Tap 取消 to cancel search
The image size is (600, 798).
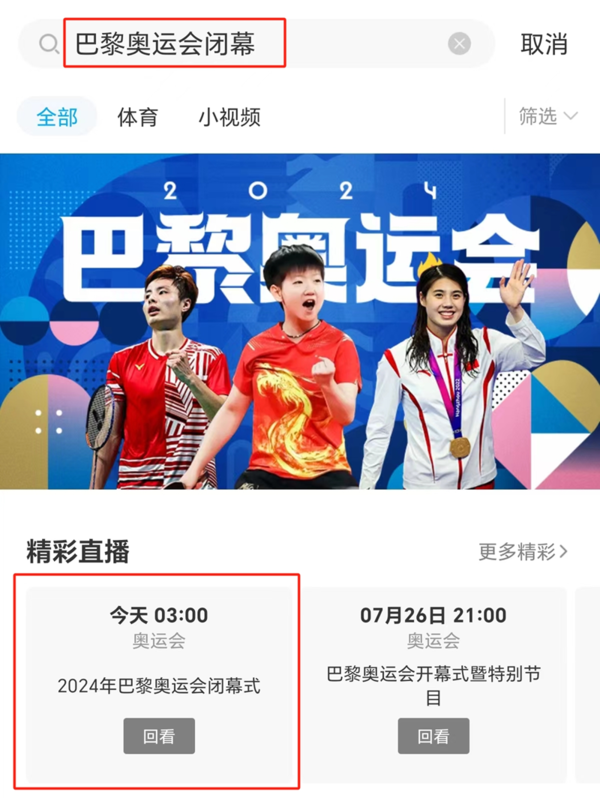(x=545, y=44)
